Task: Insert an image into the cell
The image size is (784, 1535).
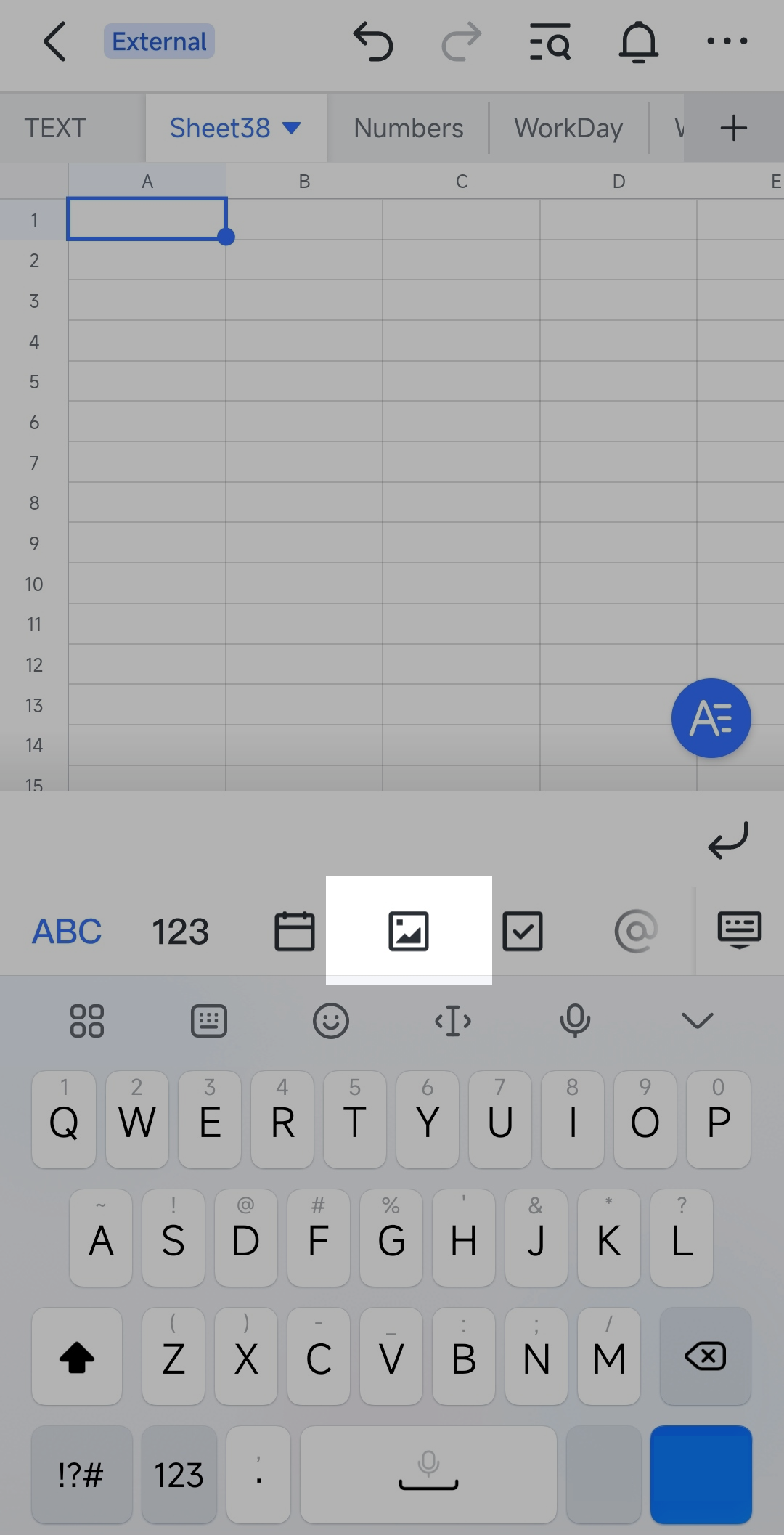Action: pos(409,932)
